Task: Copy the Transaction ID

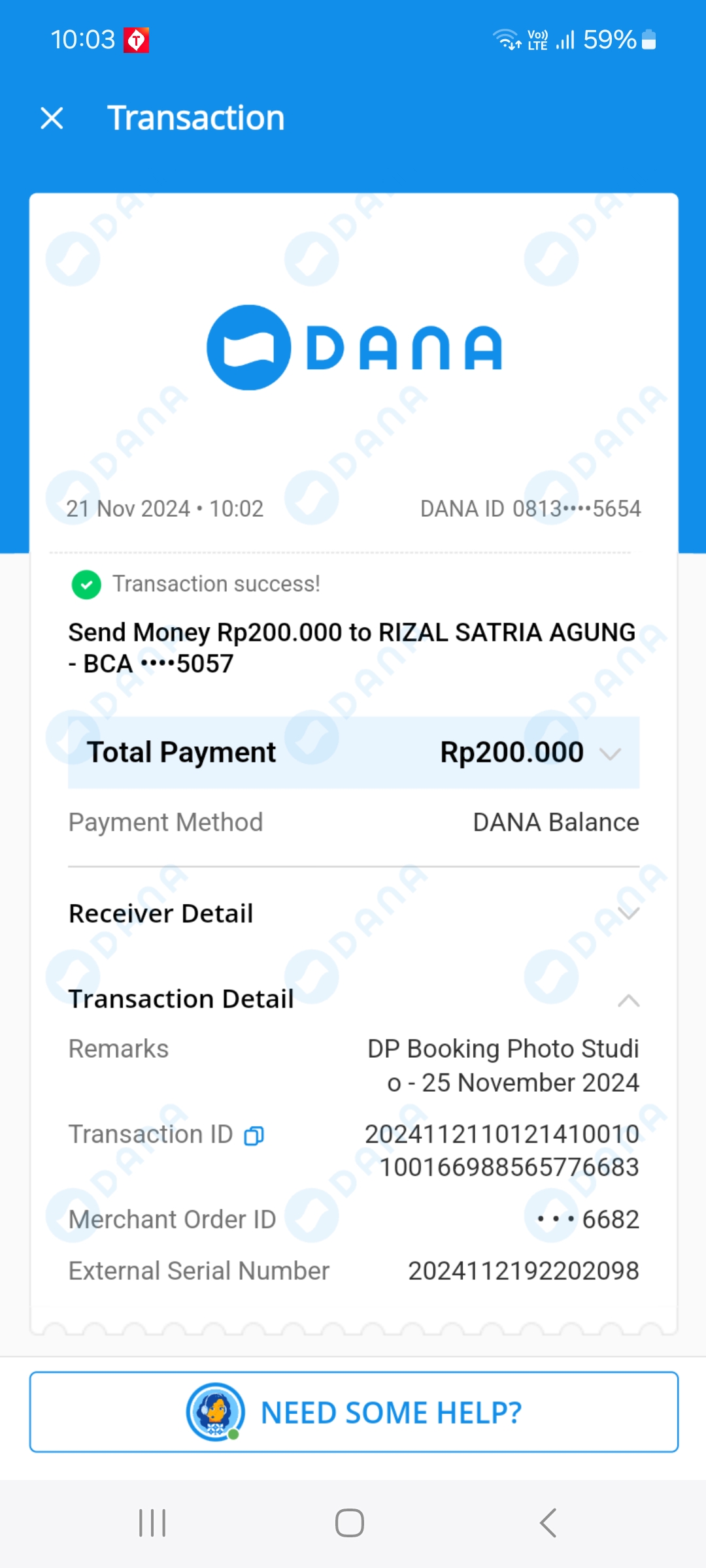Action: pyautogui.click(x=254, y=1136)
